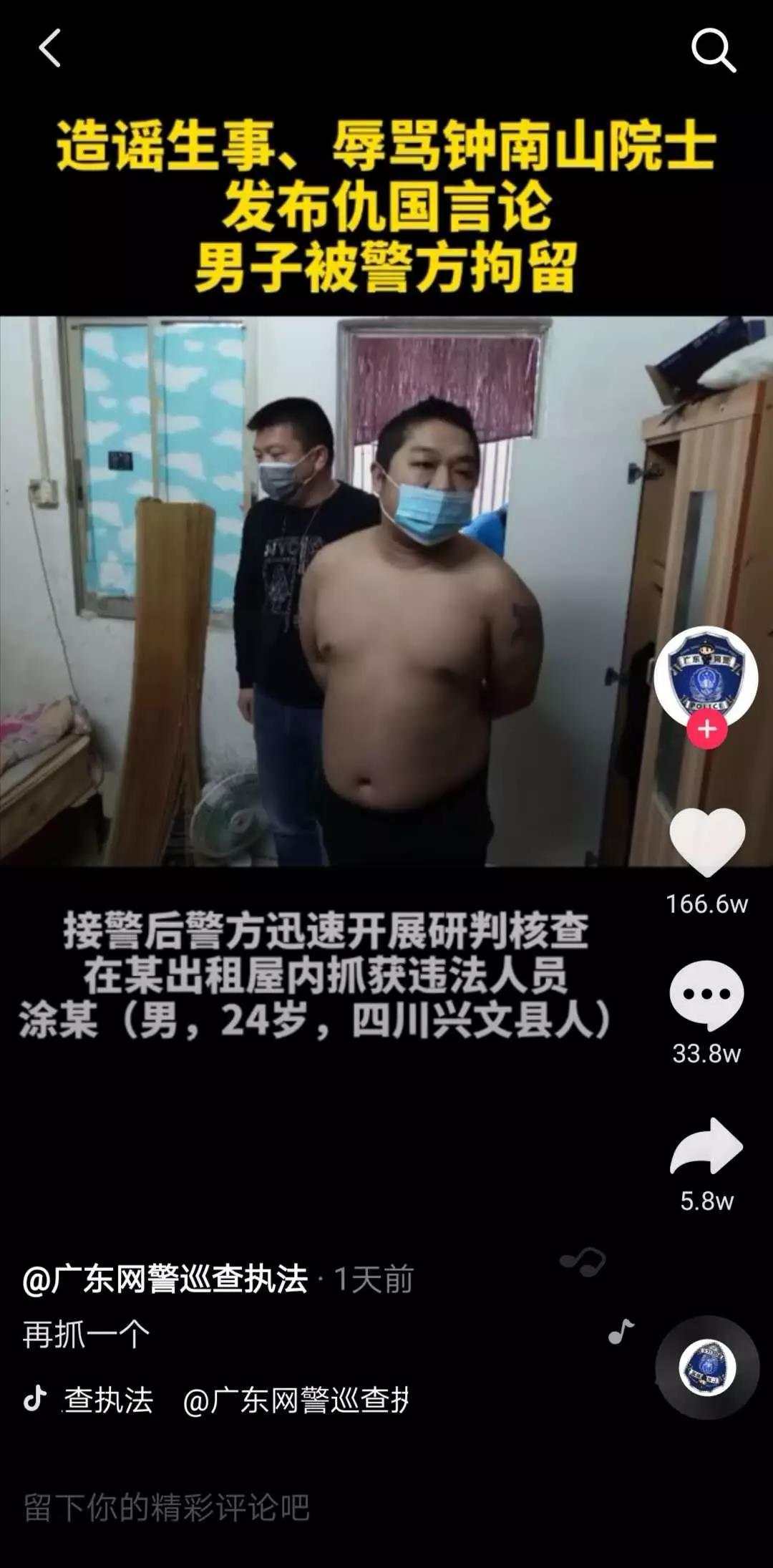Open the search magnifier icon

click(713, 50)
